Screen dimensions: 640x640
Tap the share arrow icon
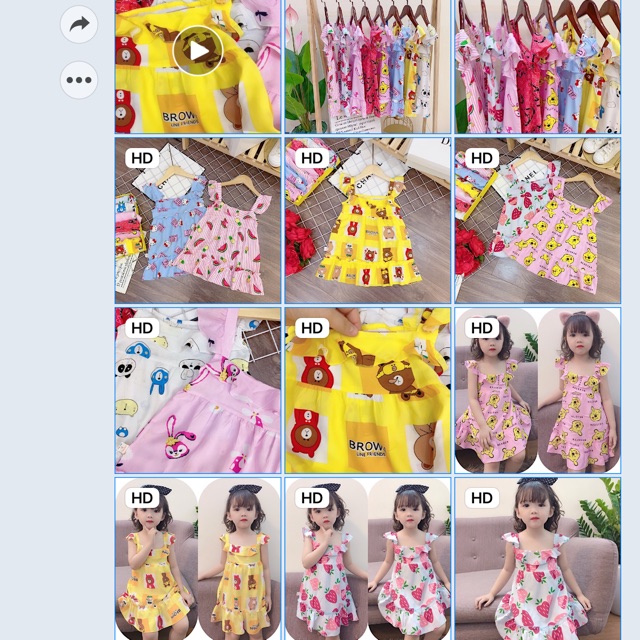[x=79, y=23]
